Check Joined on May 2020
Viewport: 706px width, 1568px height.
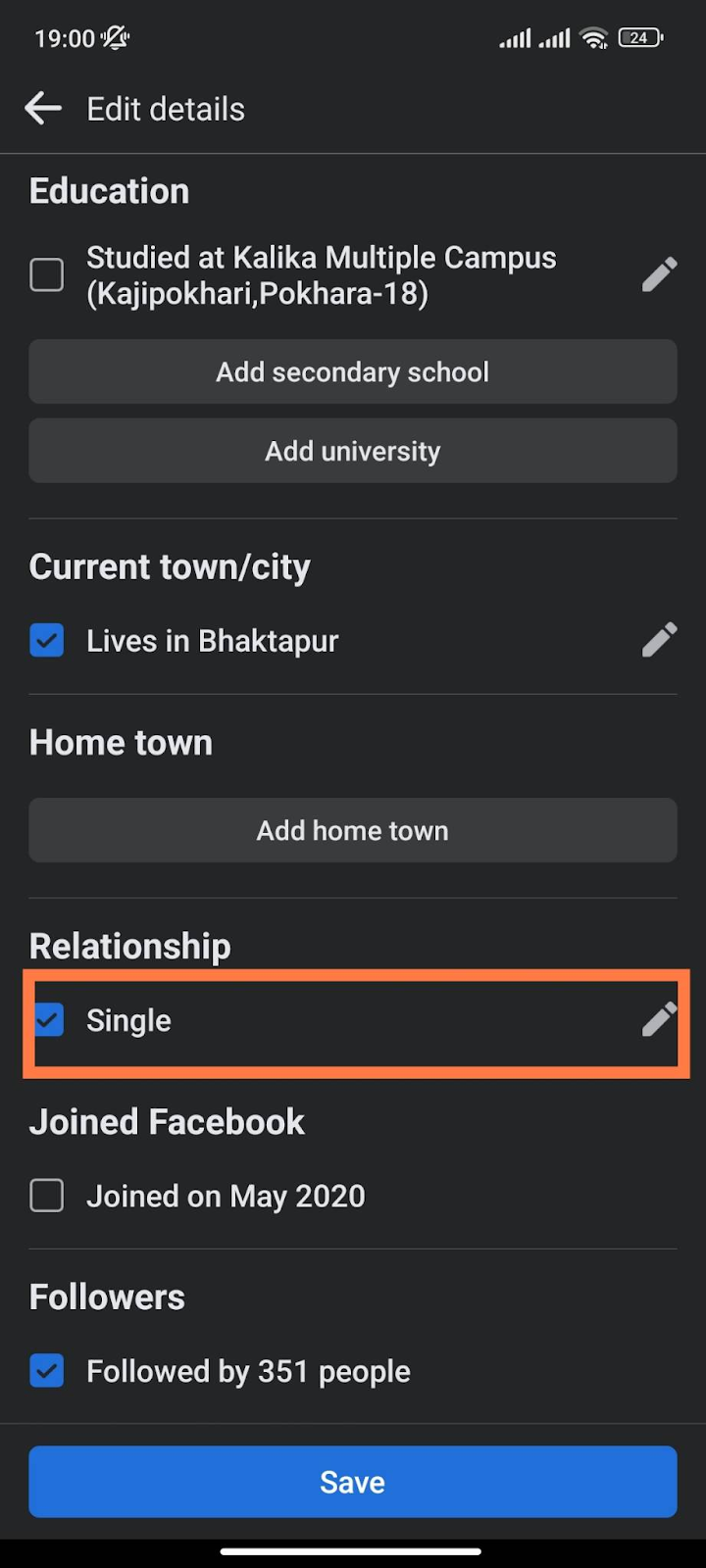coord(47,1196)
